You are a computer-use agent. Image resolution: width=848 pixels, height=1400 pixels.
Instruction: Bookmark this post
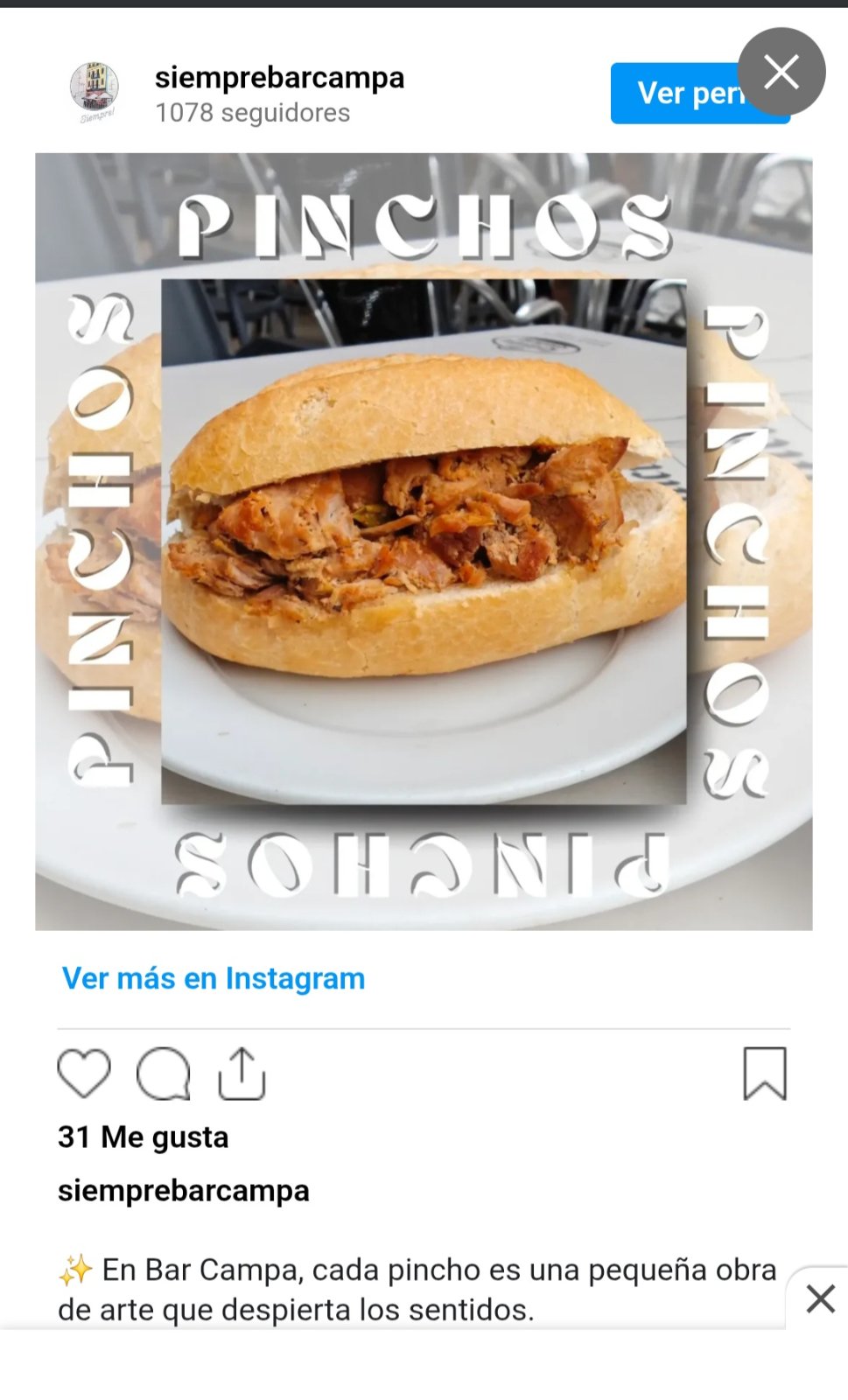click(765, 1073)
